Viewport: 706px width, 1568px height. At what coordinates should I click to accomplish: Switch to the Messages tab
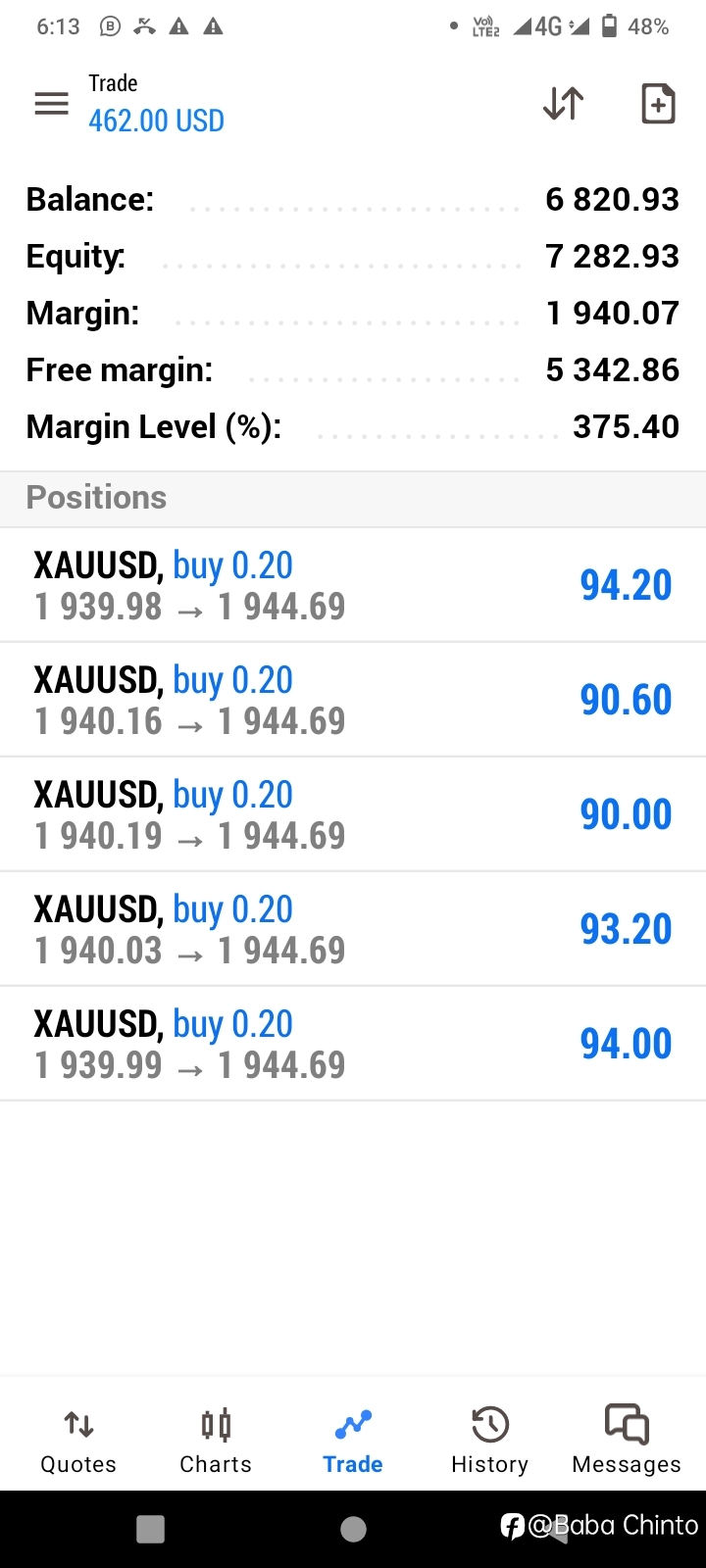(627, 1442)
